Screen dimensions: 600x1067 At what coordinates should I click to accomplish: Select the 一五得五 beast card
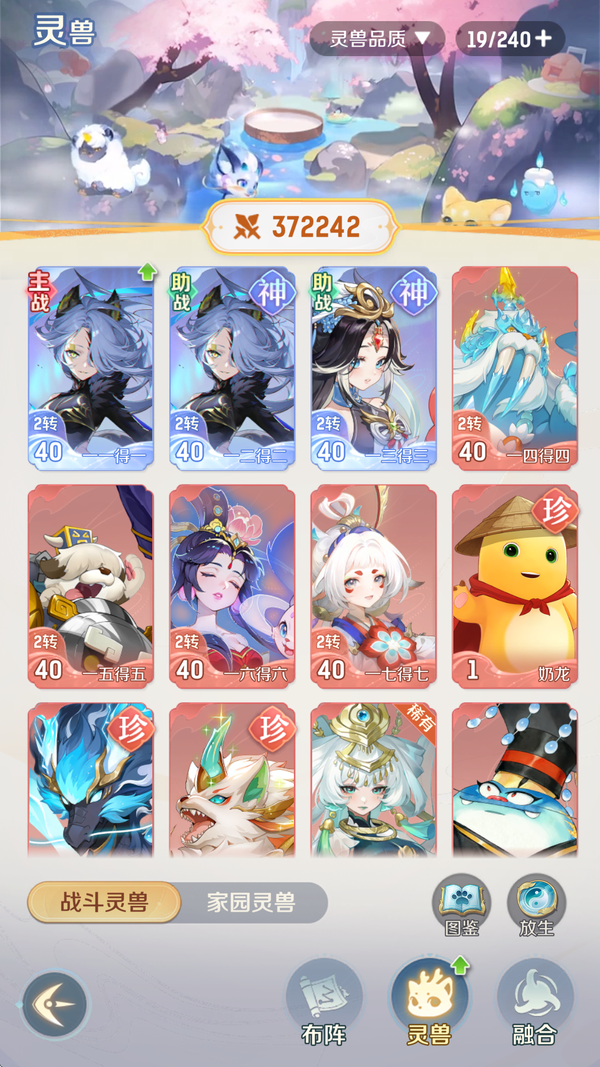(90, 587)
